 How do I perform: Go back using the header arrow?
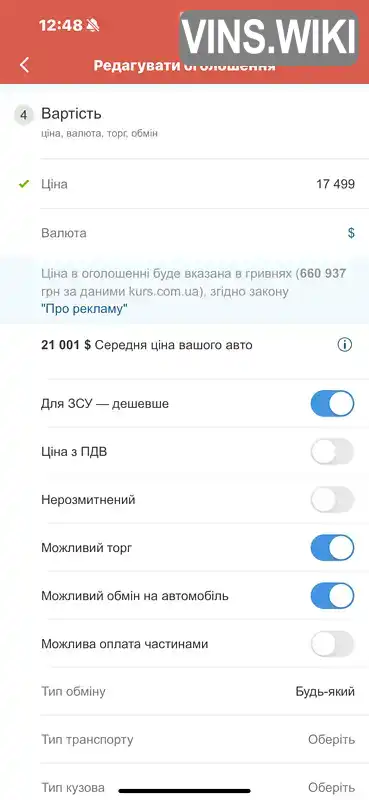(x=24, y=65)
